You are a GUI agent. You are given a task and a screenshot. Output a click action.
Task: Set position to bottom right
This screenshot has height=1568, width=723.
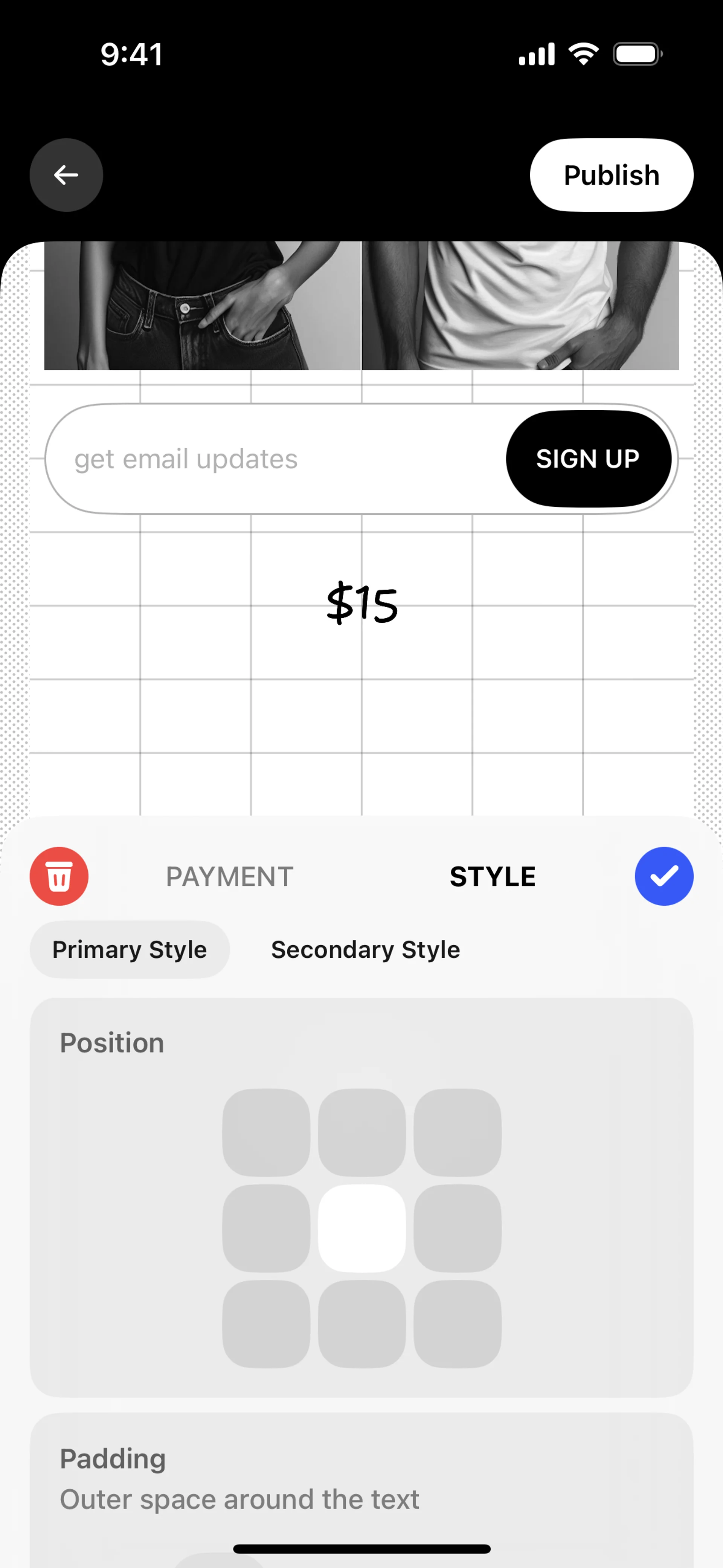(x=457, y=1324)
